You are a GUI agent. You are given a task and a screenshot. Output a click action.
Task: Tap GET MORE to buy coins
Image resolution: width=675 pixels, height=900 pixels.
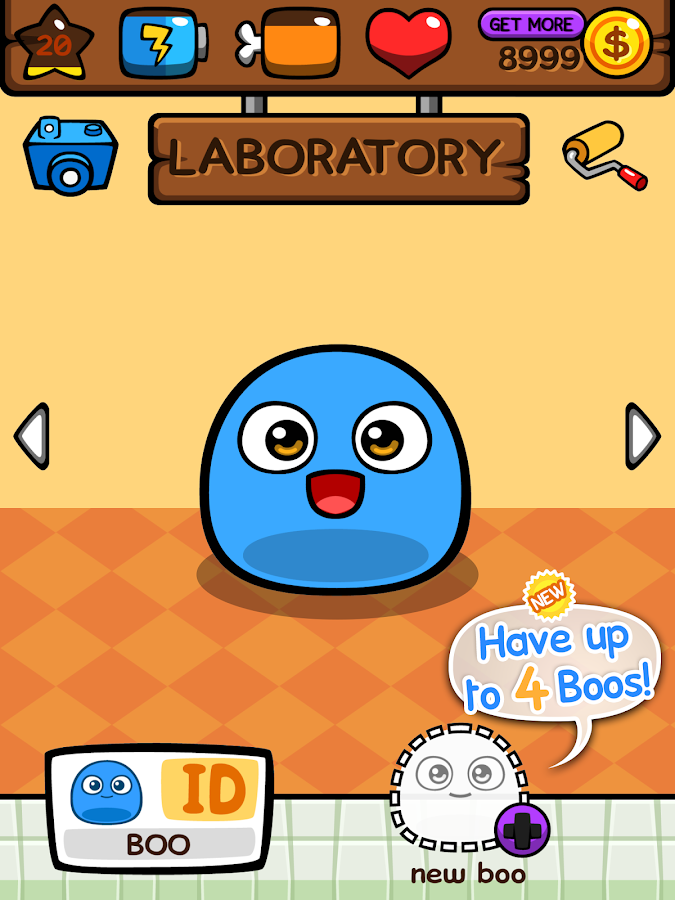coord(531,24)
